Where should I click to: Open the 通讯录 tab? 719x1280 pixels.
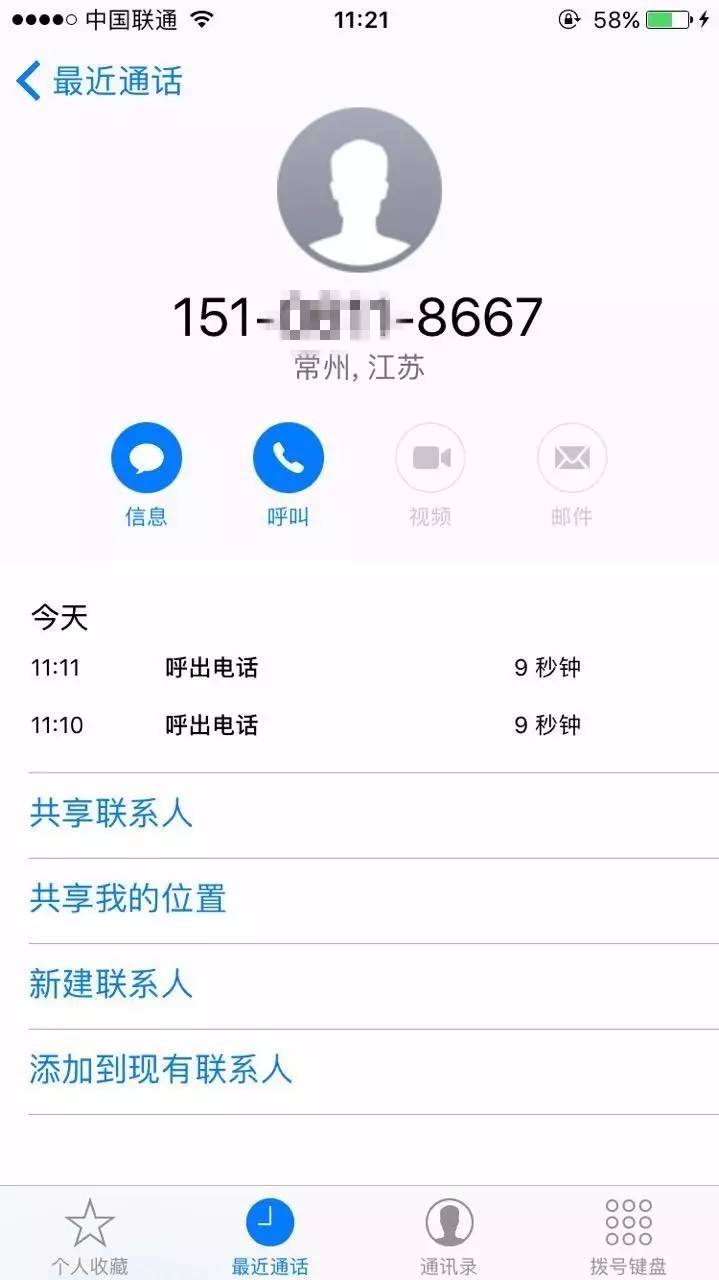[x=449, y=1236]
